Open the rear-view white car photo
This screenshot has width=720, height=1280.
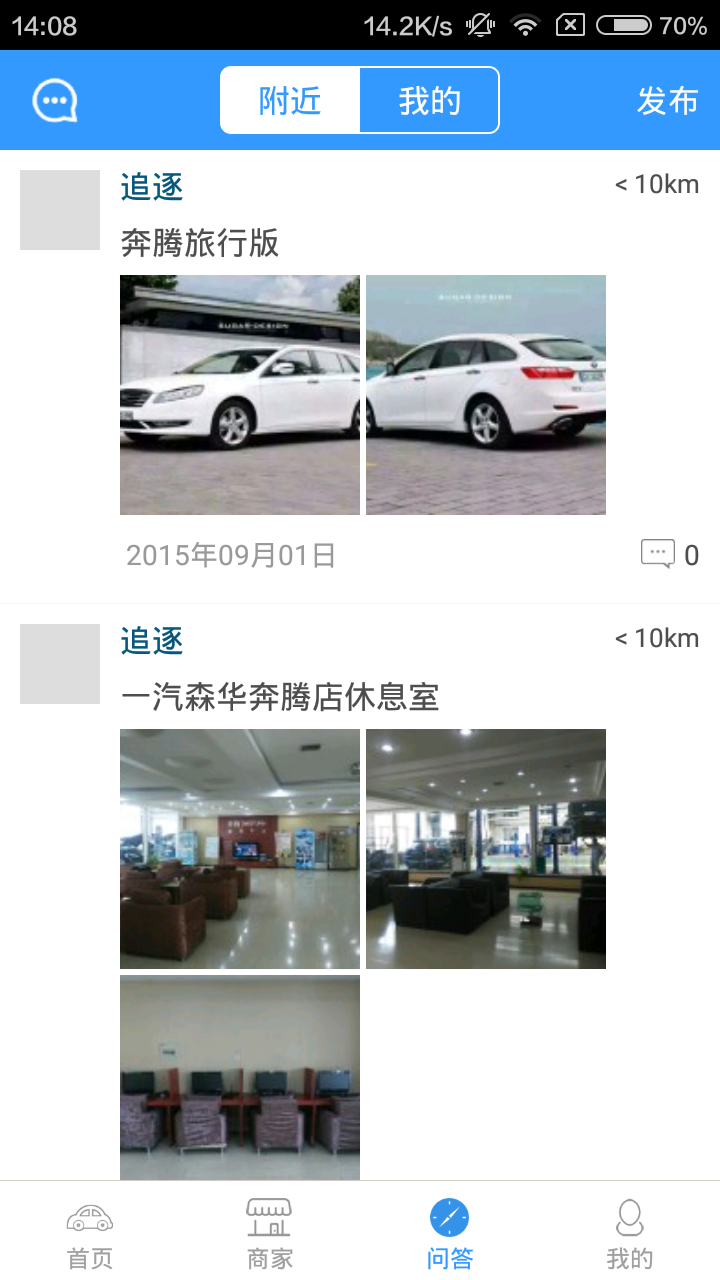(x=486, y=395)
